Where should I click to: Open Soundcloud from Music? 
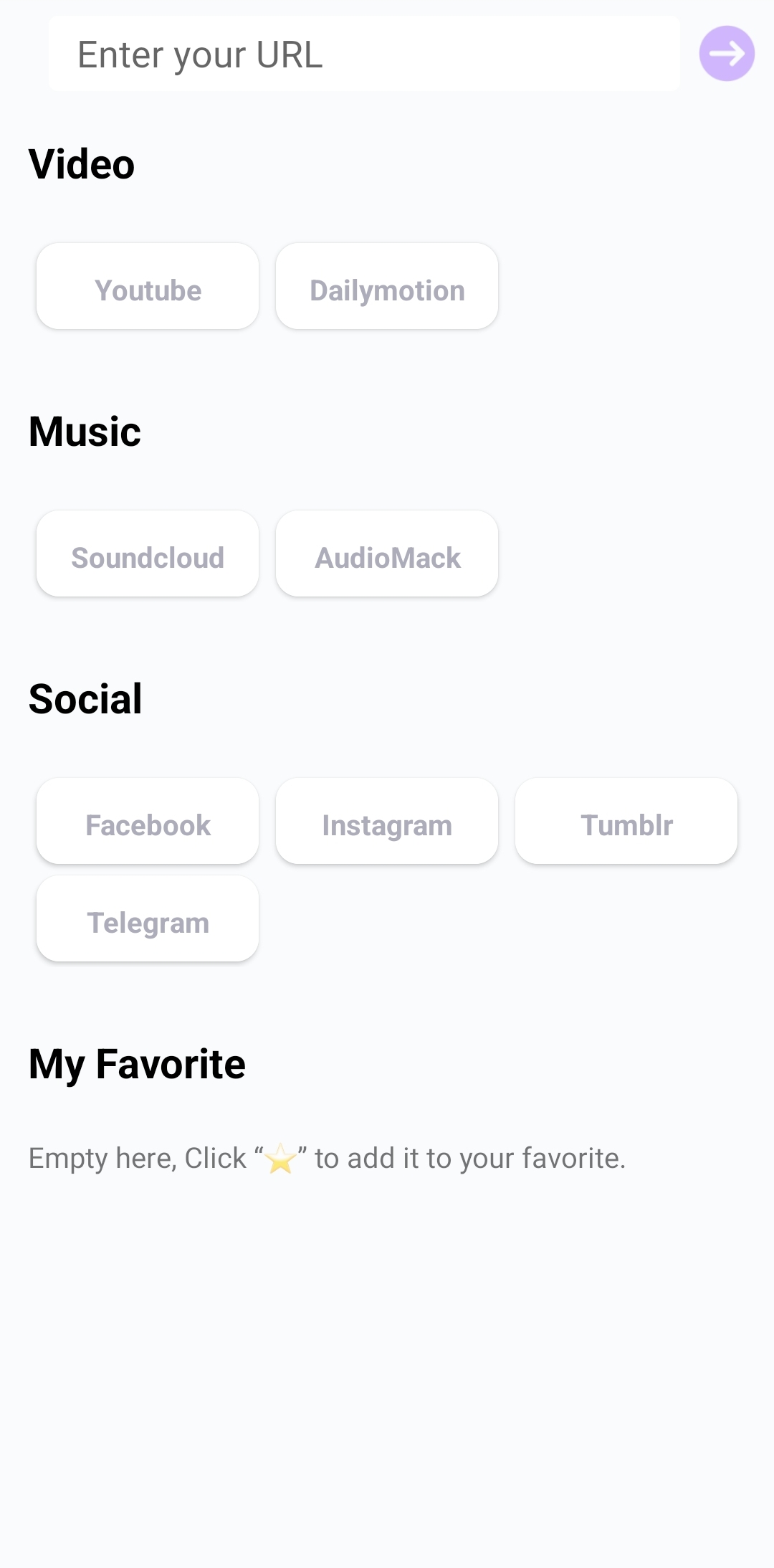pyautogui.click(x=148, y=554)
